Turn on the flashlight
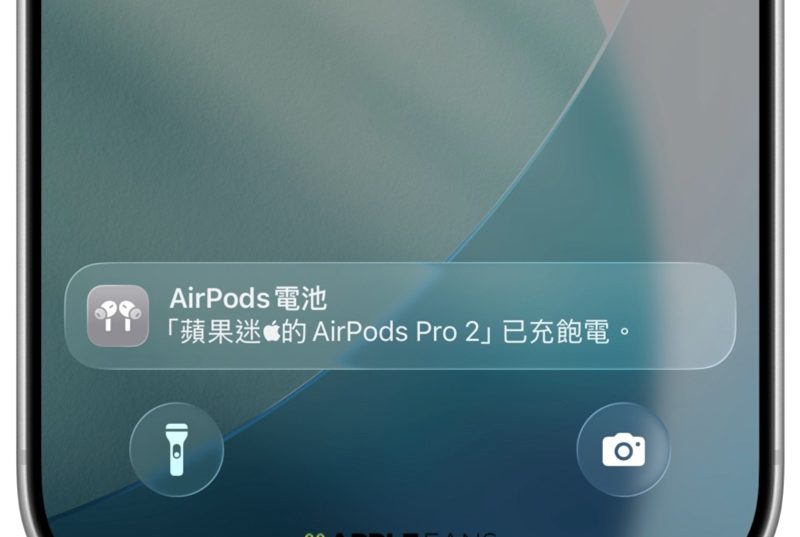The height and width of the screenshot is (537, 800). pyautogui.click(x=177, y=449)
